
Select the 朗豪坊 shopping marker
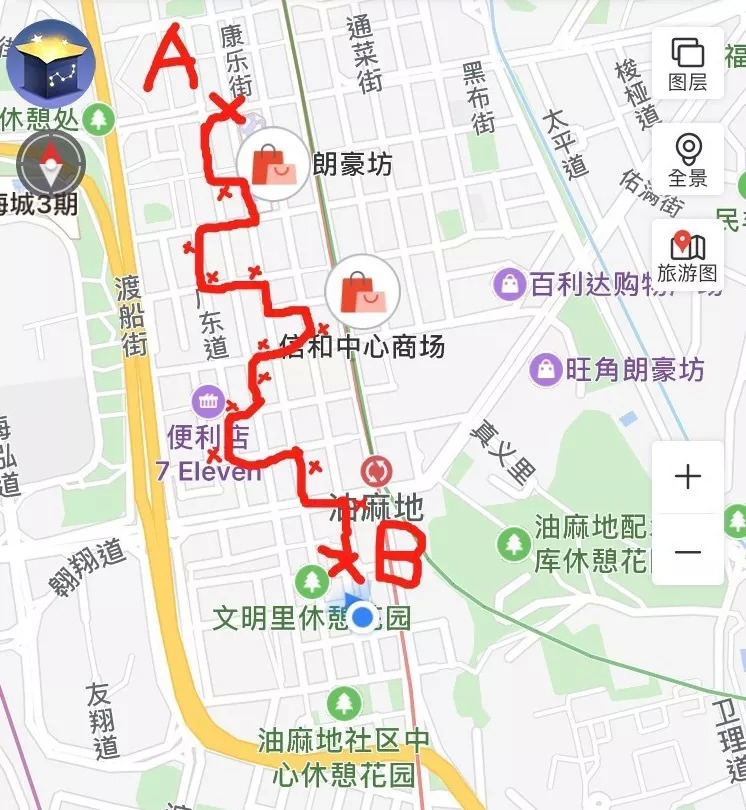(273, 164)
